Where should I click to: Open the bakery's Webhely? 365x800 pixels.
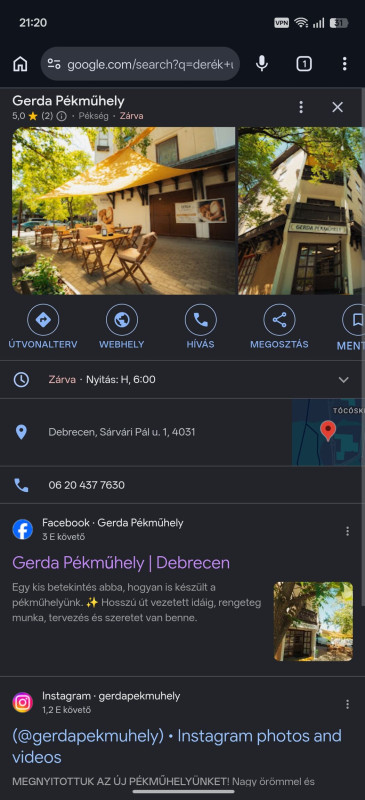pyautogui.click(x=121, y=327)
